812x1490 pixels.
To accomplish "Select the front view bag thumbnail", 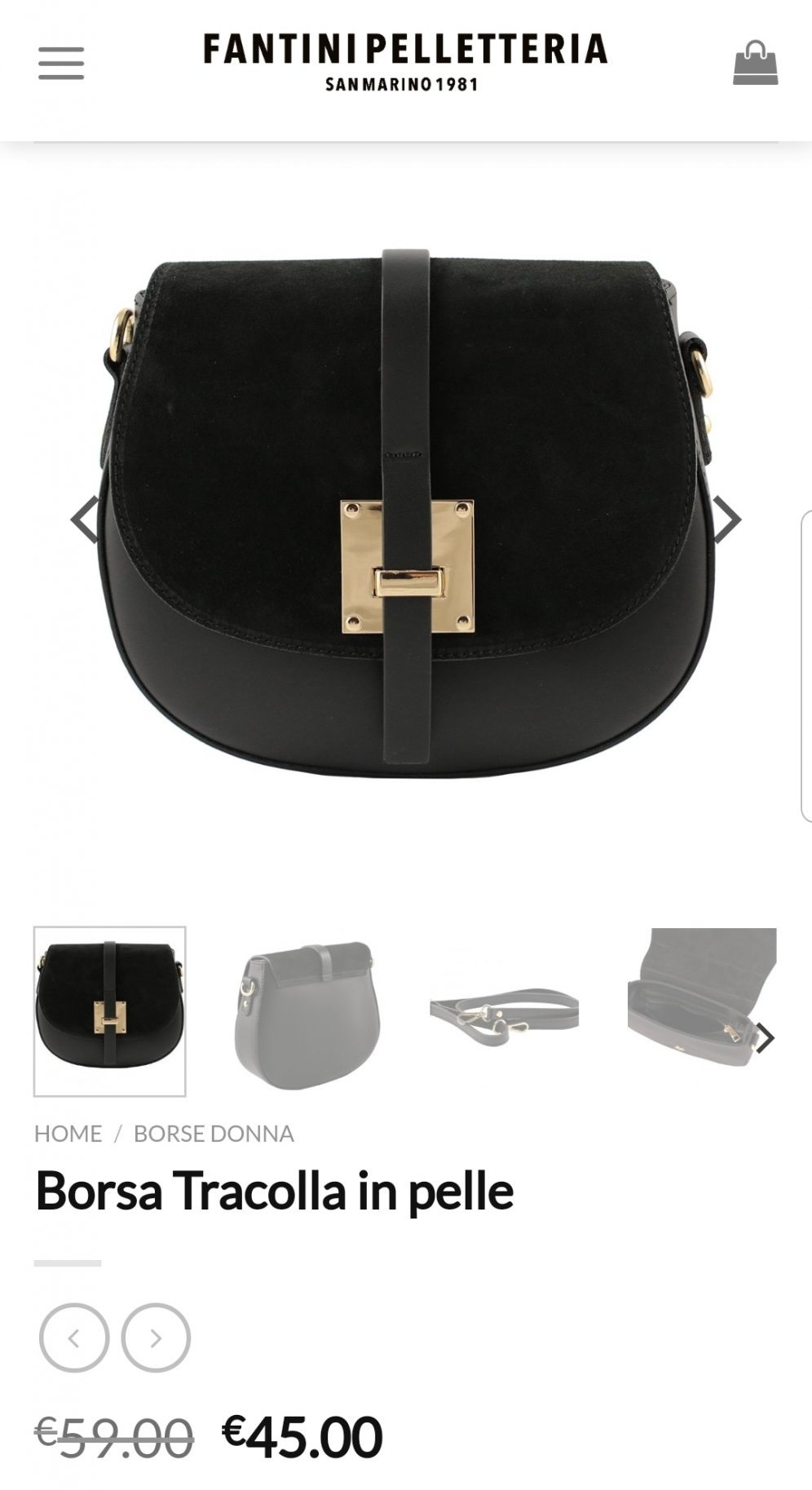I will [x=110, y=1011].
